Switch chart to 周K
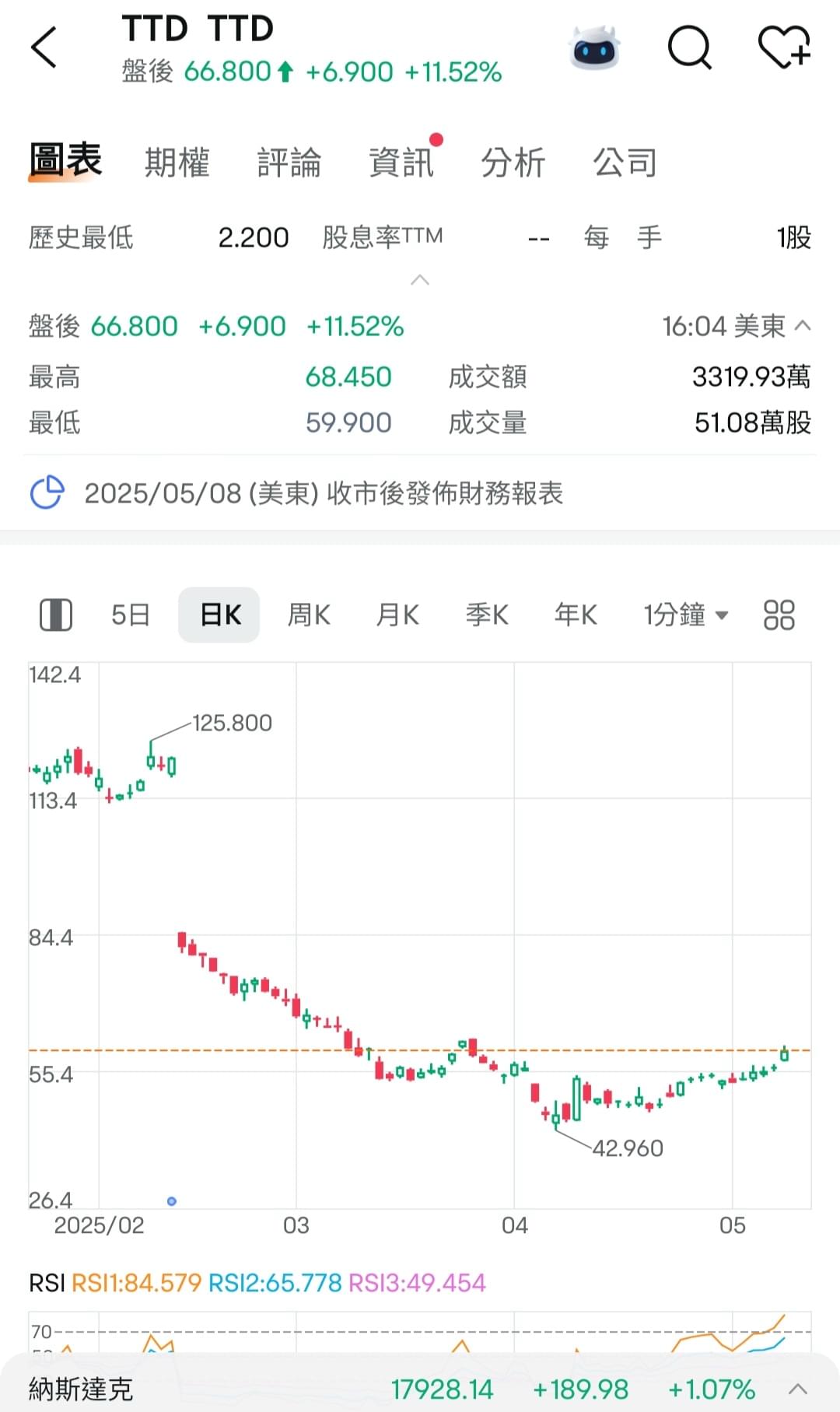Viewport: 840px width, 1412px height. [309, 615]
